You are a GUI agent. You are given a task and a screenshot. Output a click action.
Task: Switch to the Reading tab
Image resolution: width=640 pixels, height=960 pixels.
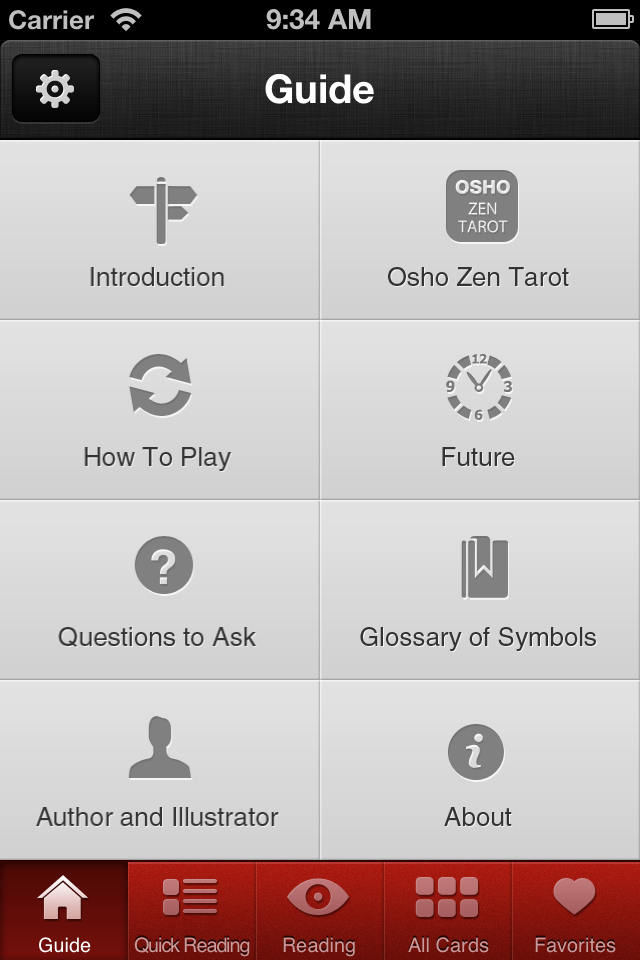pos(319,911)
